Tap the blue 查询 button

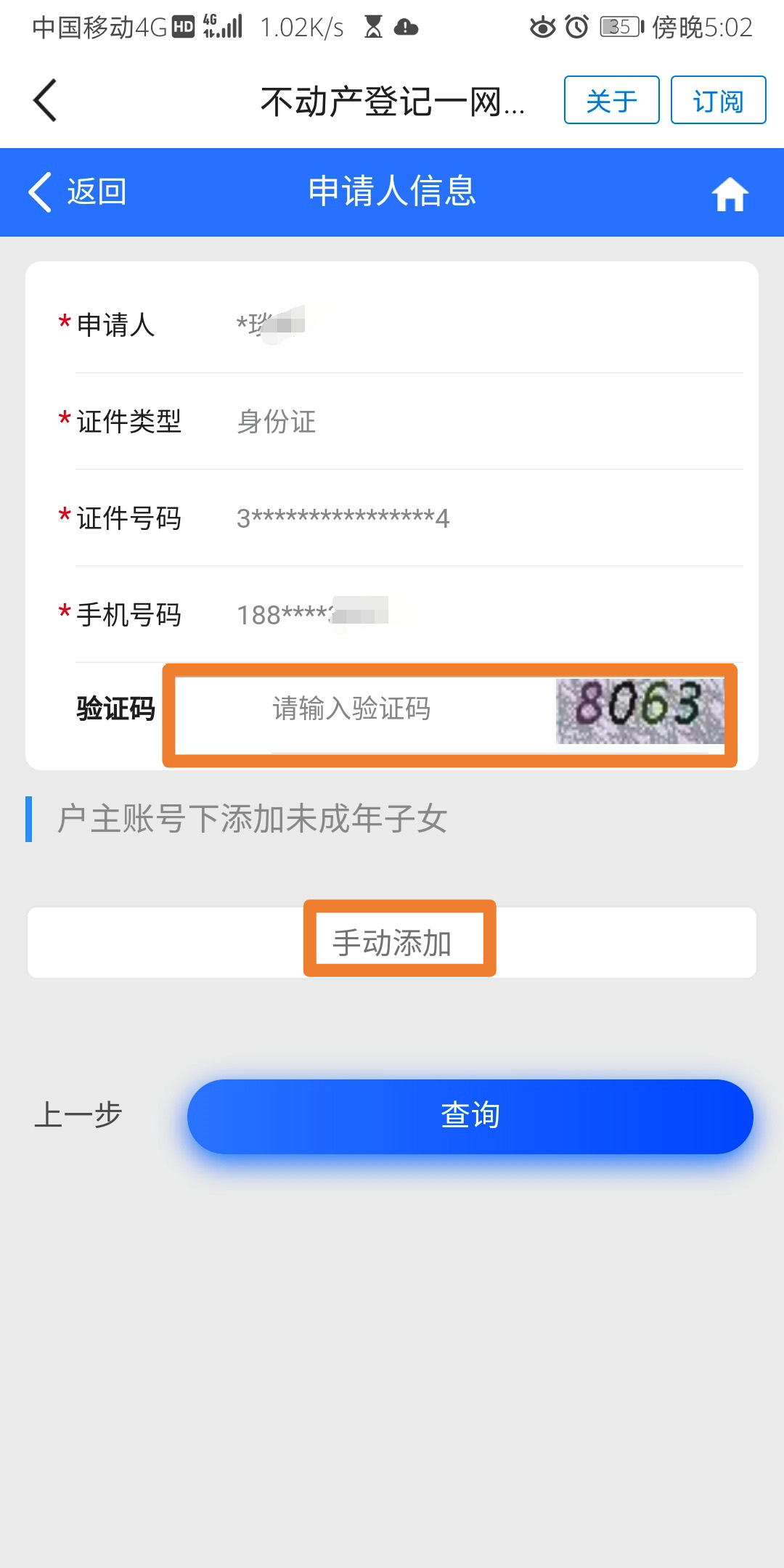[470, 1116]
